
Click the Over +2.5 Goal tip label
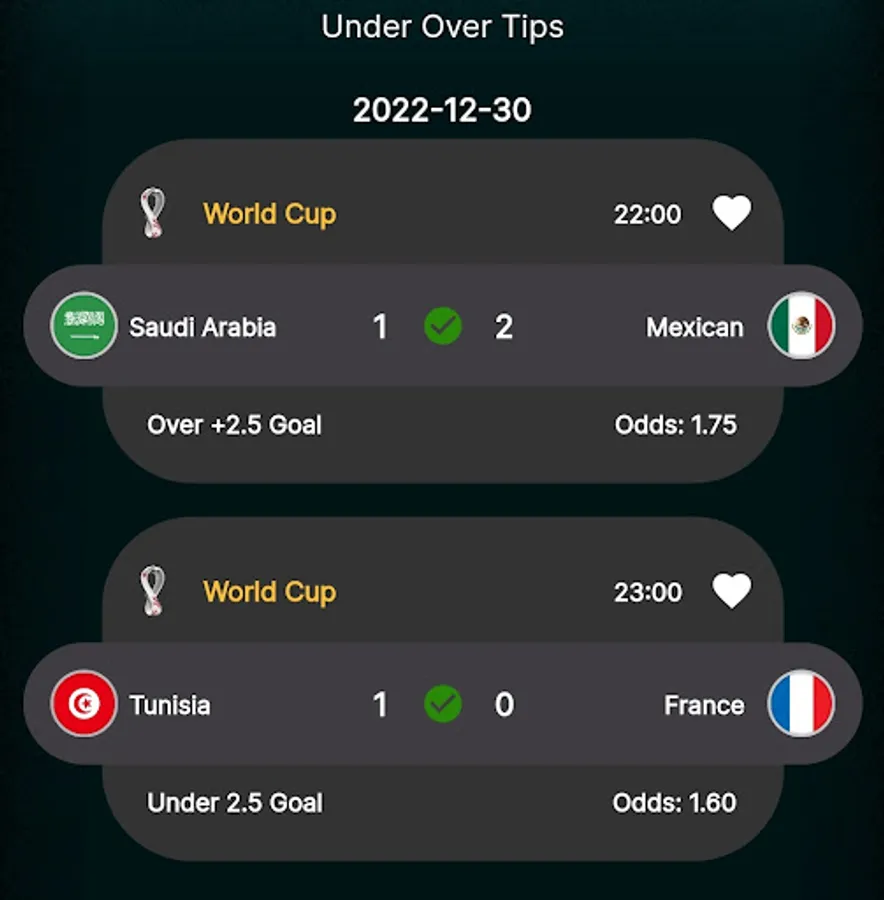[x=234, y=425]
